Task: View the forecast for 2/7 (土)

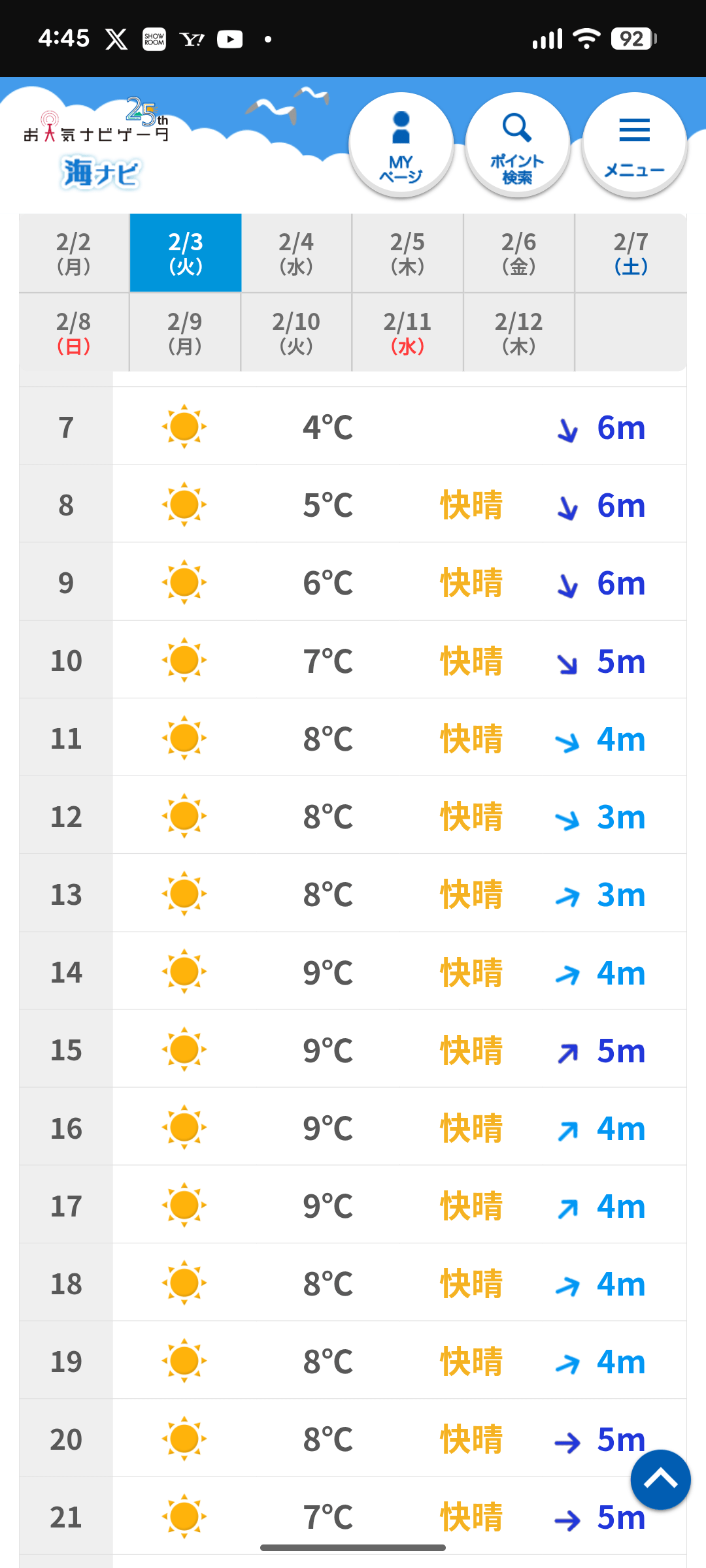Action: tap(630, 253)
